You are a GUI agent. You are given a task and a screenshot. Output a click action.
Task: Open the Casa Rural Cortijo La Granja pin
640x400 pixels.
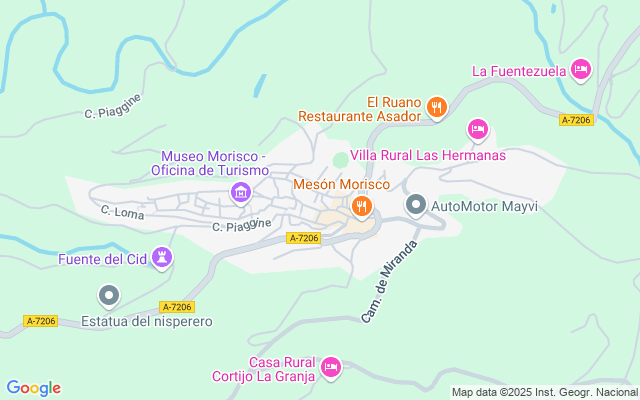click(332, 368)
